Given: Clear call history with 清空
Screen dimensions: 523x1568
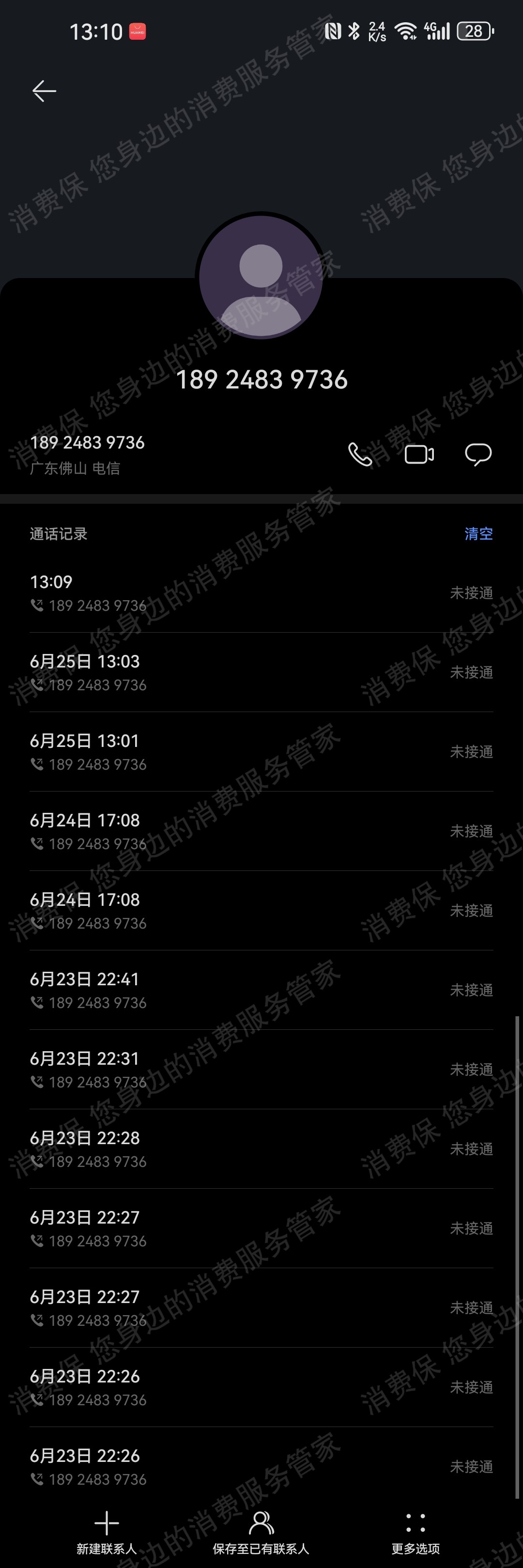Looking at the screenshot, I should [x=478, y=534].
